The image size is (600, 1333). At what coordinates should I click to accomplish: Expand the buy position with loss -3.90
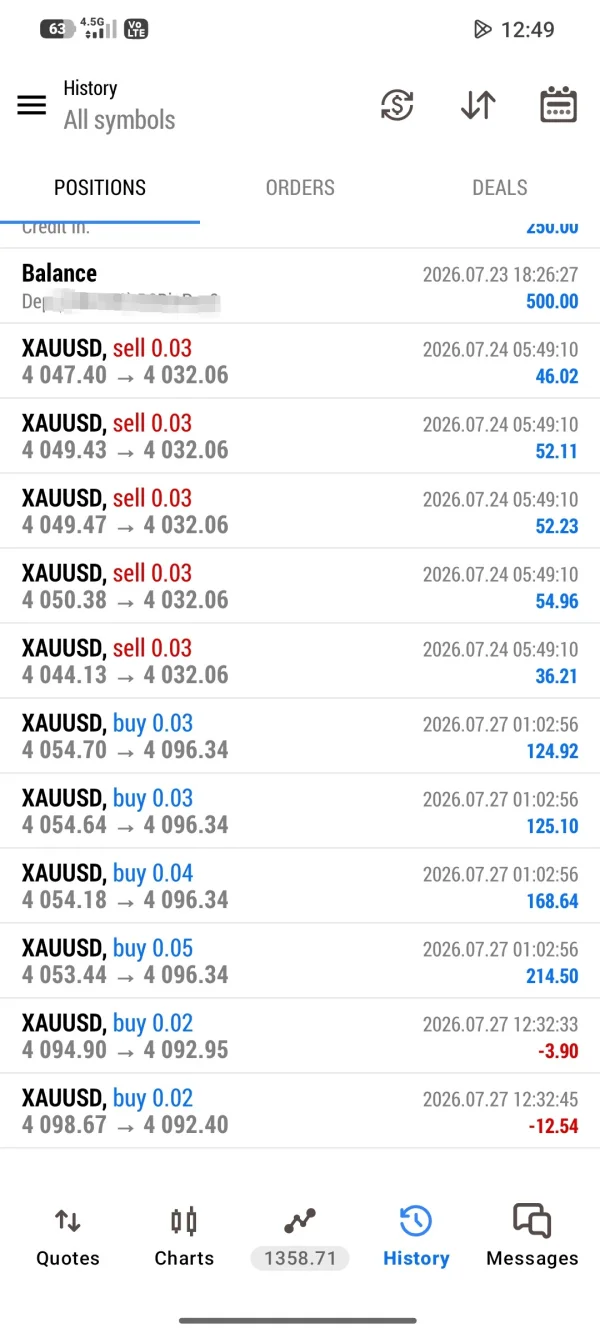pos(300,1036)
